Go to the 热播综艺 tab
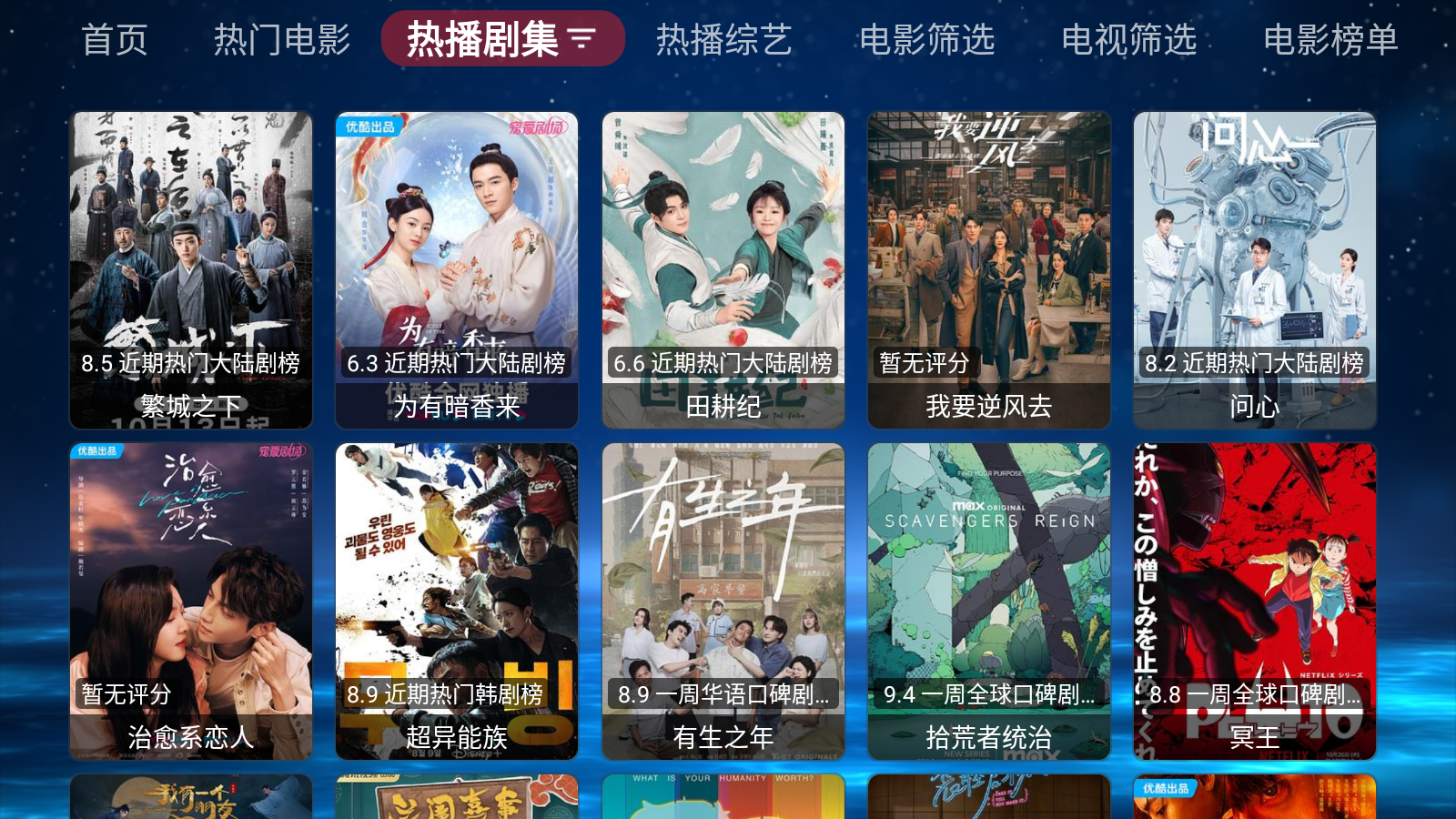The width and height of the screenshot is (1456, 819). 724,39
